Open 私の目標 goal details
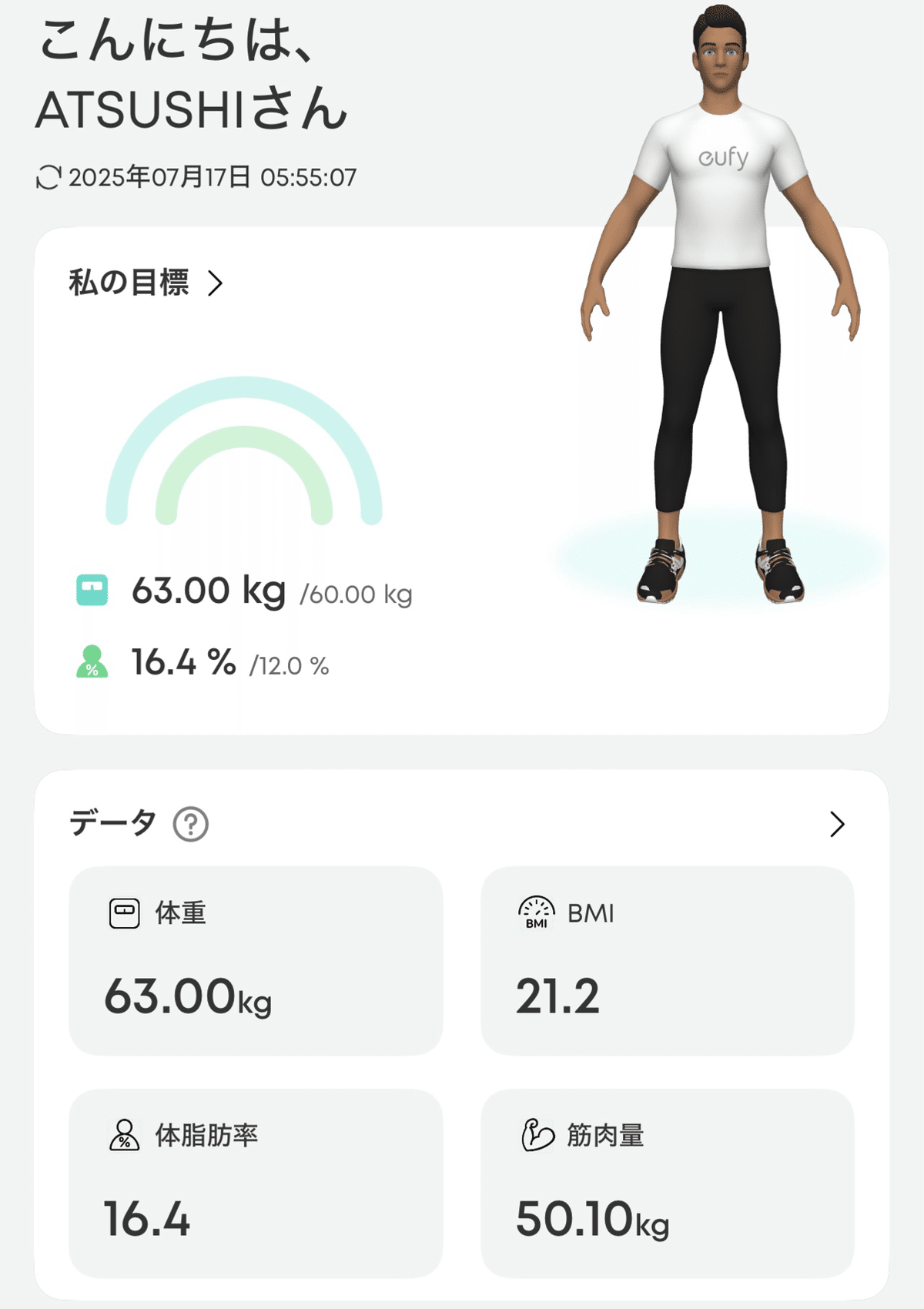Screen dimensions: 924x1309 point(146,283)
